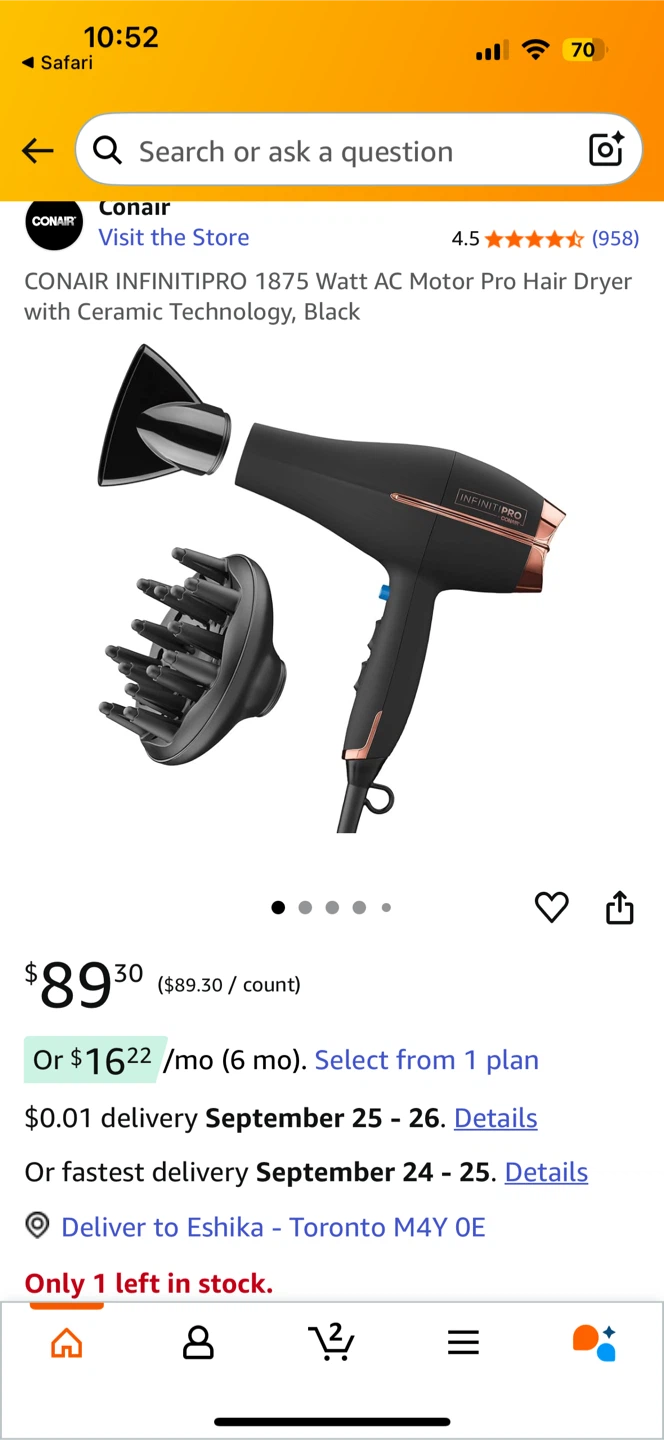Go back using the arrow icon
Viewport: 664px width, 1440px height.
tap(38, 151)
